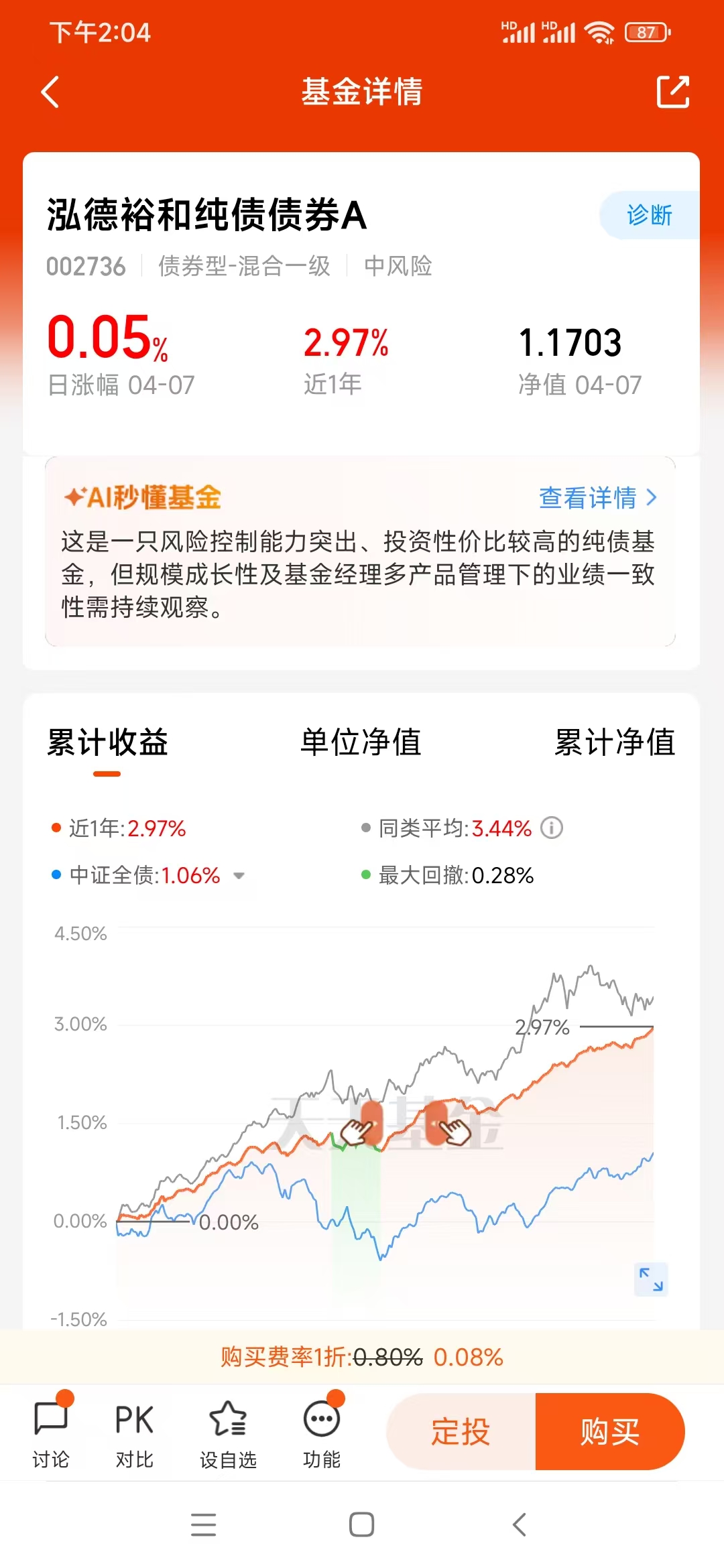The height and width of the screenshot is (1568, 724).
Task: Start a 定投 scheduled investment
Action: (461, 1432)
